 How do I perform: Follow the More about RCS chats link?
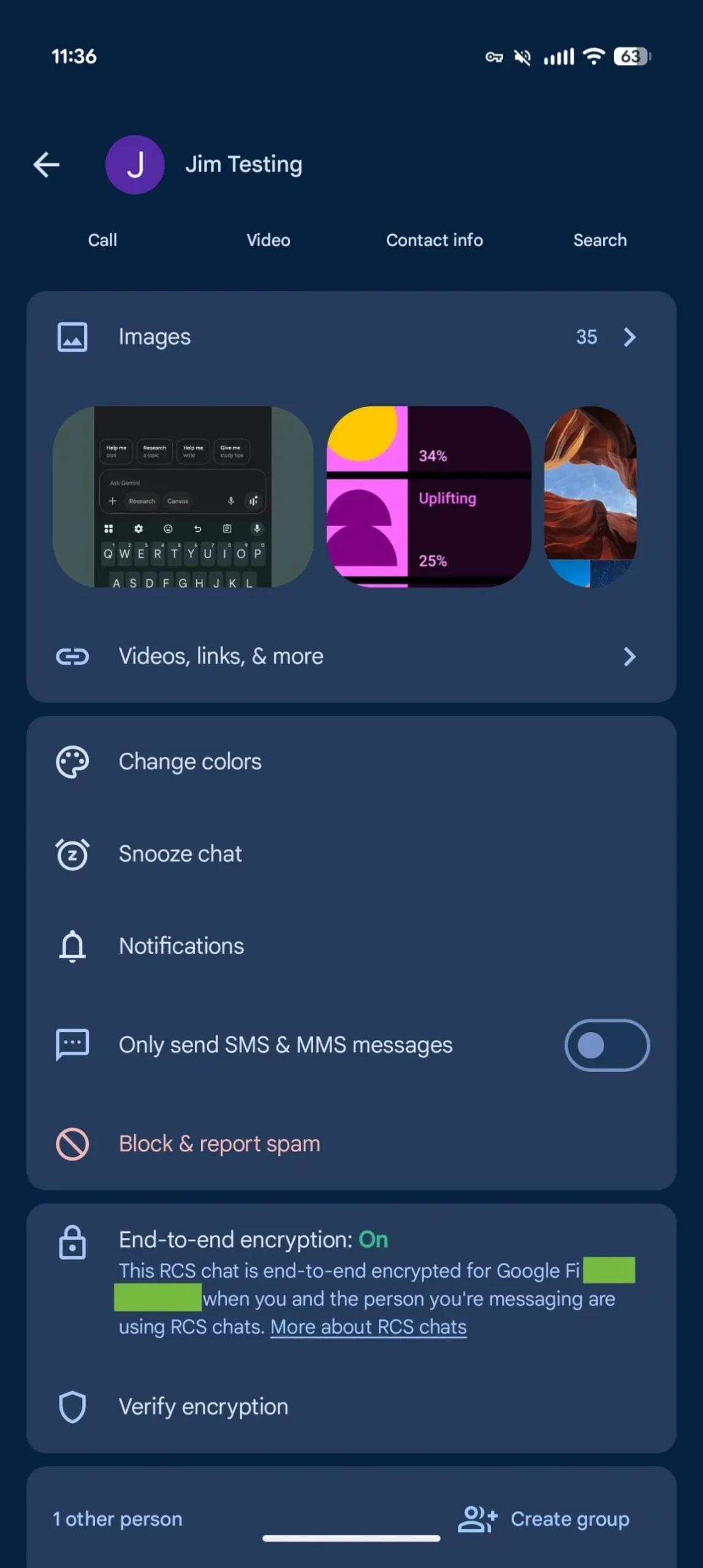(x=368, y=1327)
